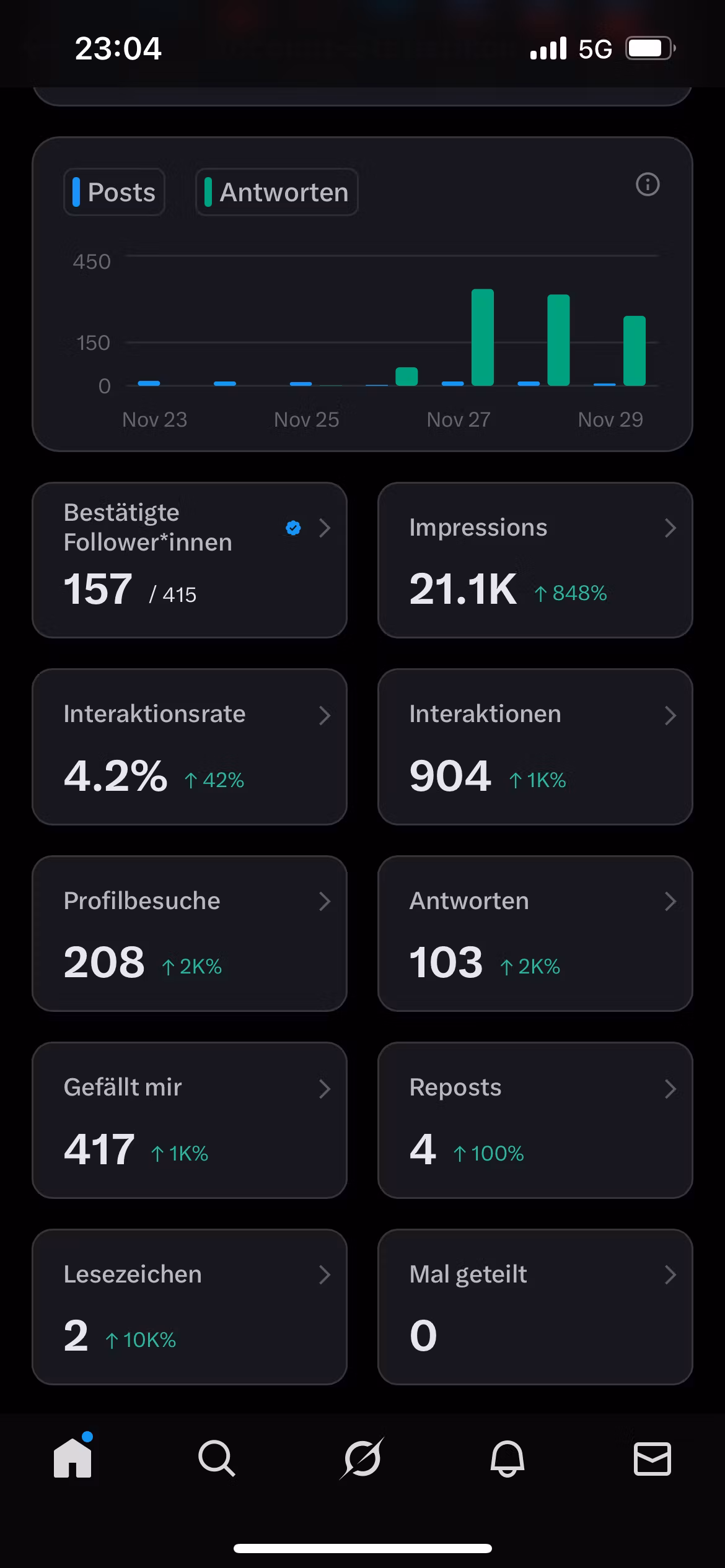Go to the Home tab
This screenshot has width=725, height=1568.
(72, 1458)
